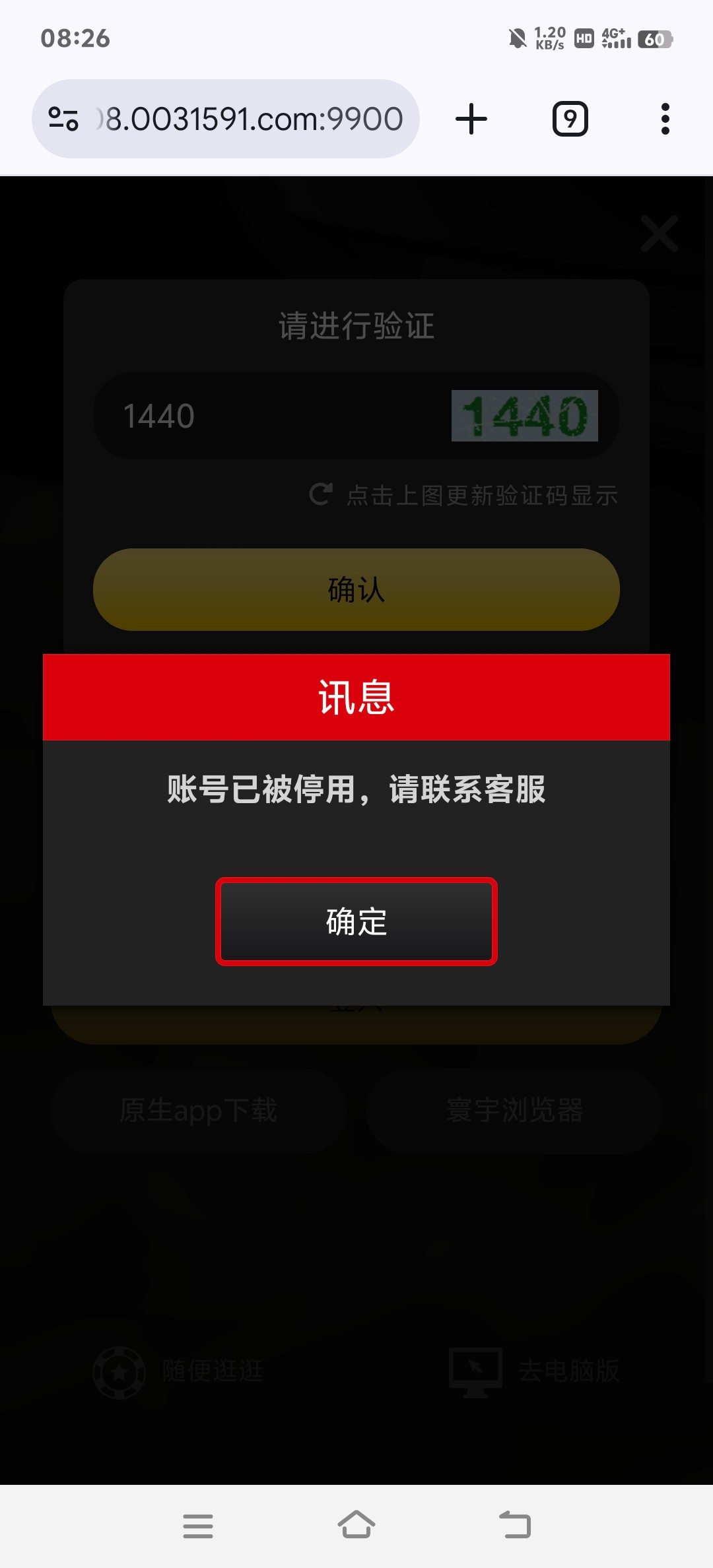Tap 确认 to submit verification
Image resolution: width=713 pixels, height=1568 pixels.
356,589
